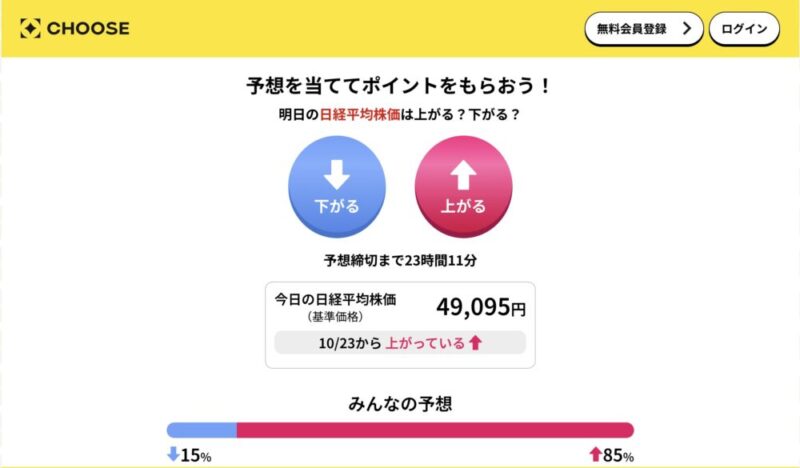The width and height of the screenshot is (800, 468).
Task: Open the ログイン login button
Action: point(744,29)
